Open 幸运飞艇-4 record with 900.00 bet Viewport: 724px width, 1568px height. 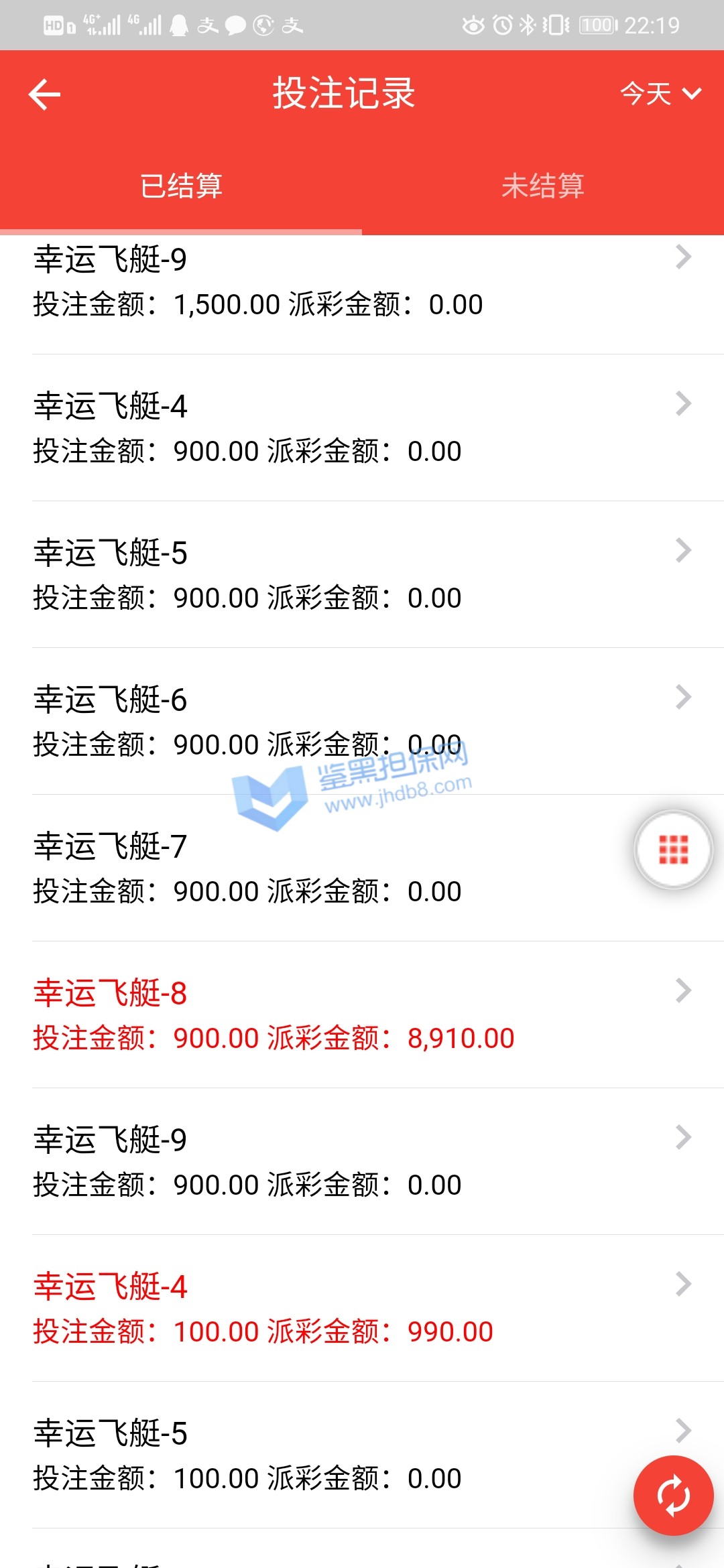[362, 429]
